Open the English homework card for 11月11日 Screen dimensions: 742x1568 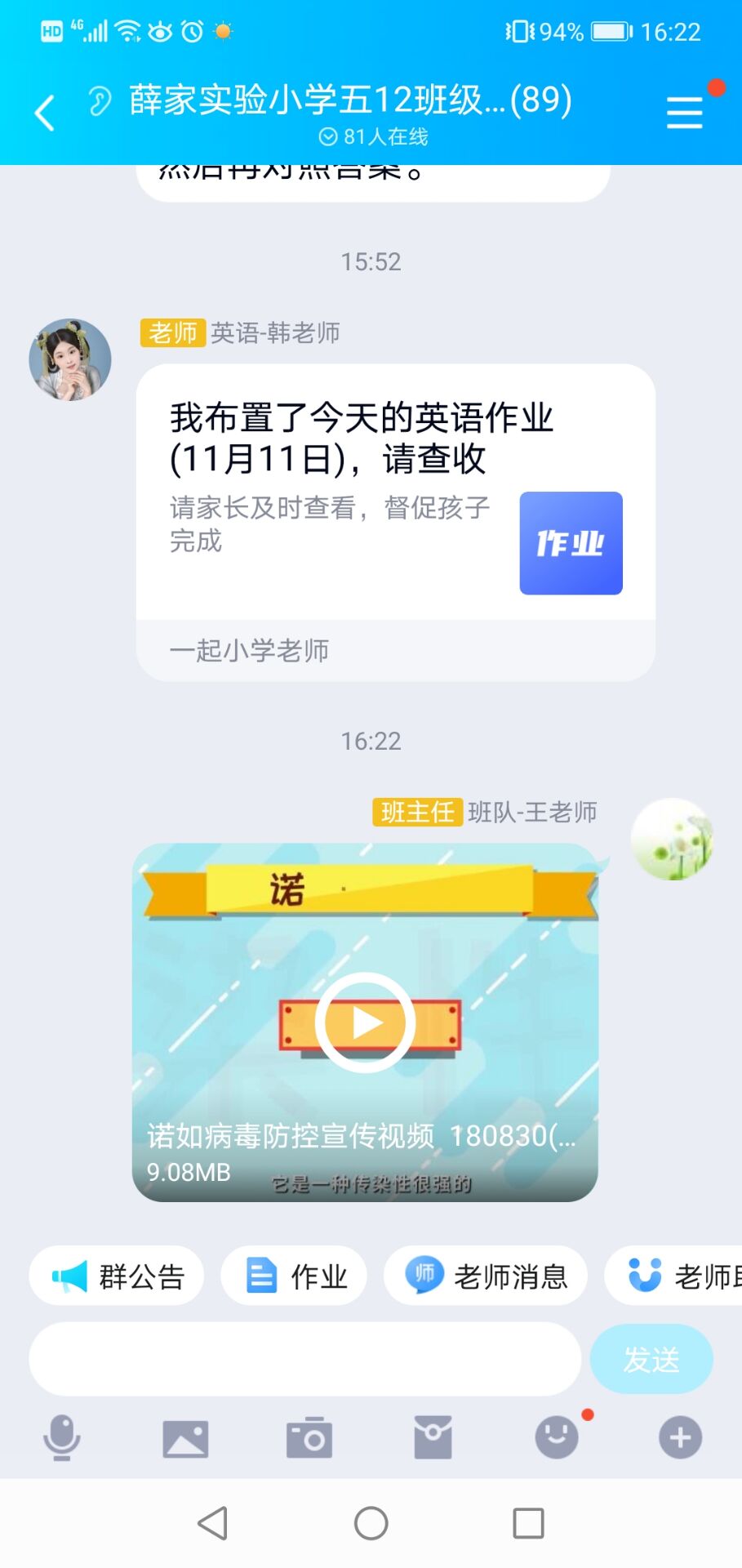(x=396, y=523)
